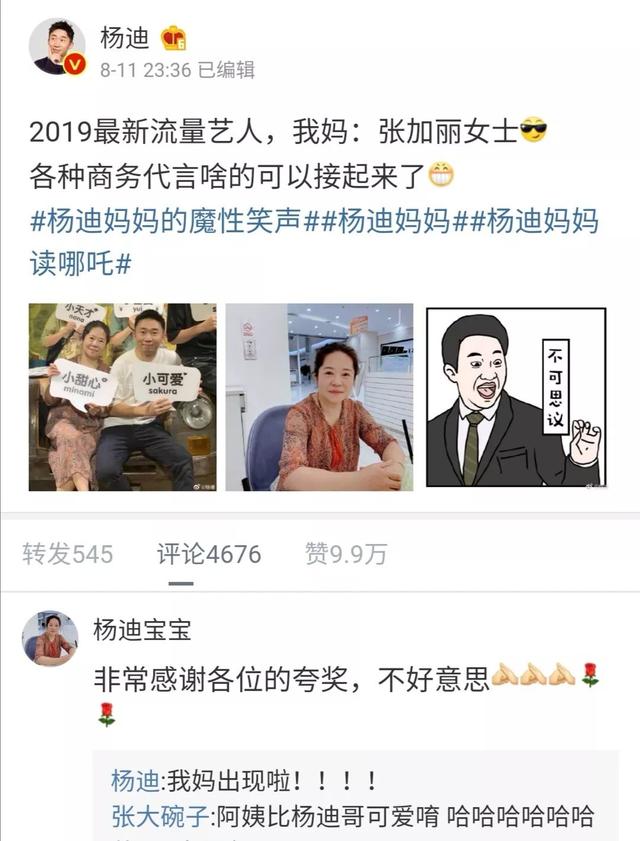Open 杨迪宝宝's avatar in the comments
Screen dimensions: 640x841
(50, 638)
